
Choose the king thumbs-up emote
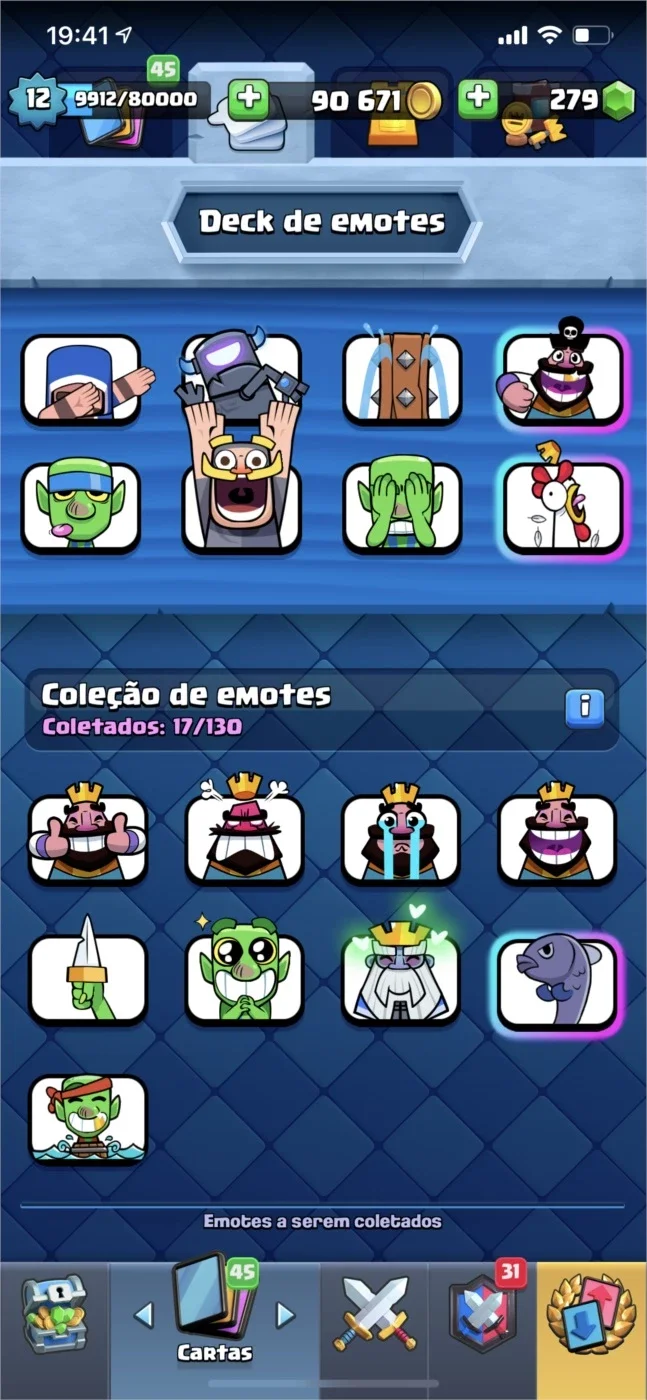pos(88,840)
